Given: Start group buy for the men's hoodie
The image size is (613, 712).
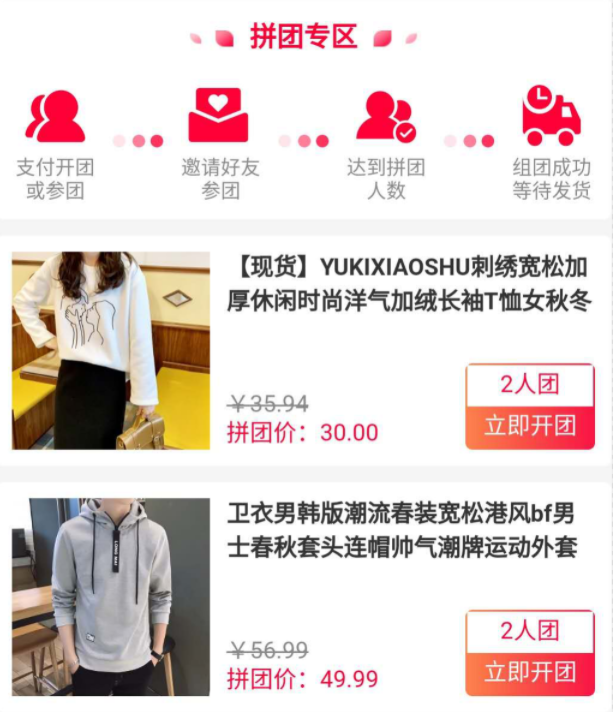Looking at the screenshot, I should pyautogui.click(x=530, y=673).
